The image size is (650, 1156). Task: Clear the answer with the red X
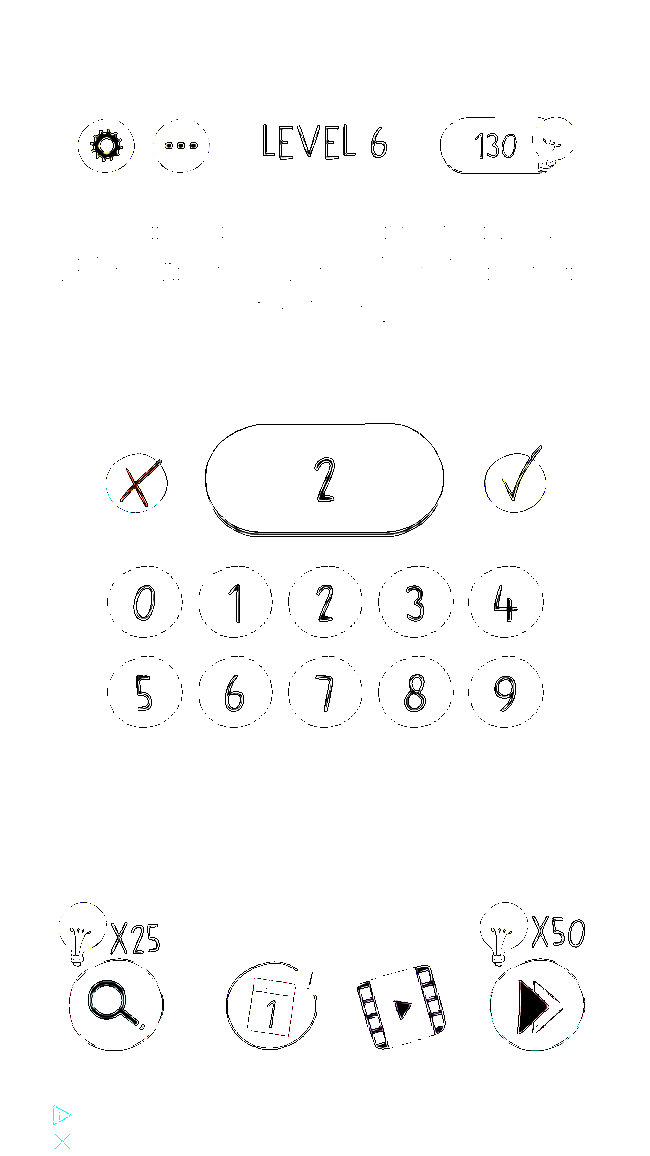(136, 483)
